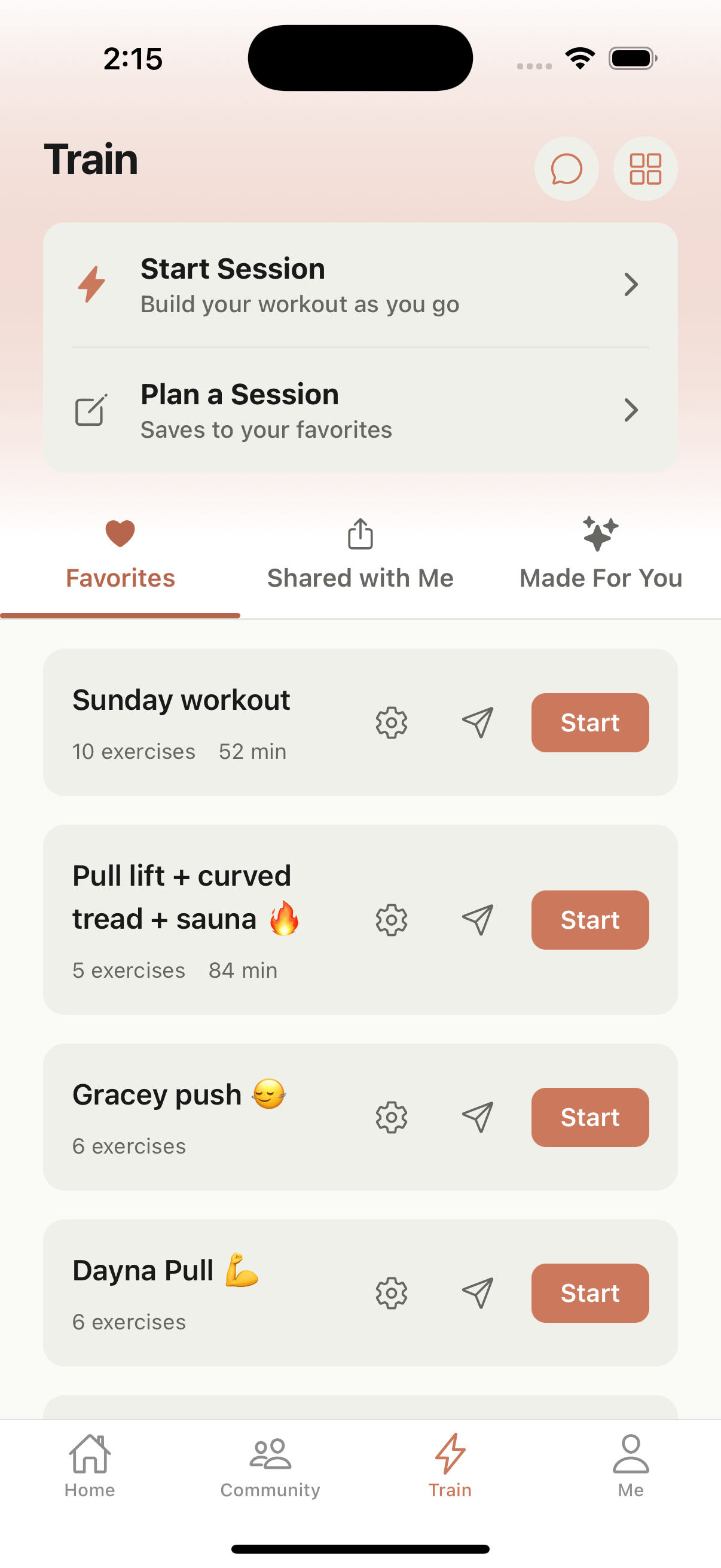Start the Dayna Pull workout
The image size is (721, 1568).
point(589,1293)
